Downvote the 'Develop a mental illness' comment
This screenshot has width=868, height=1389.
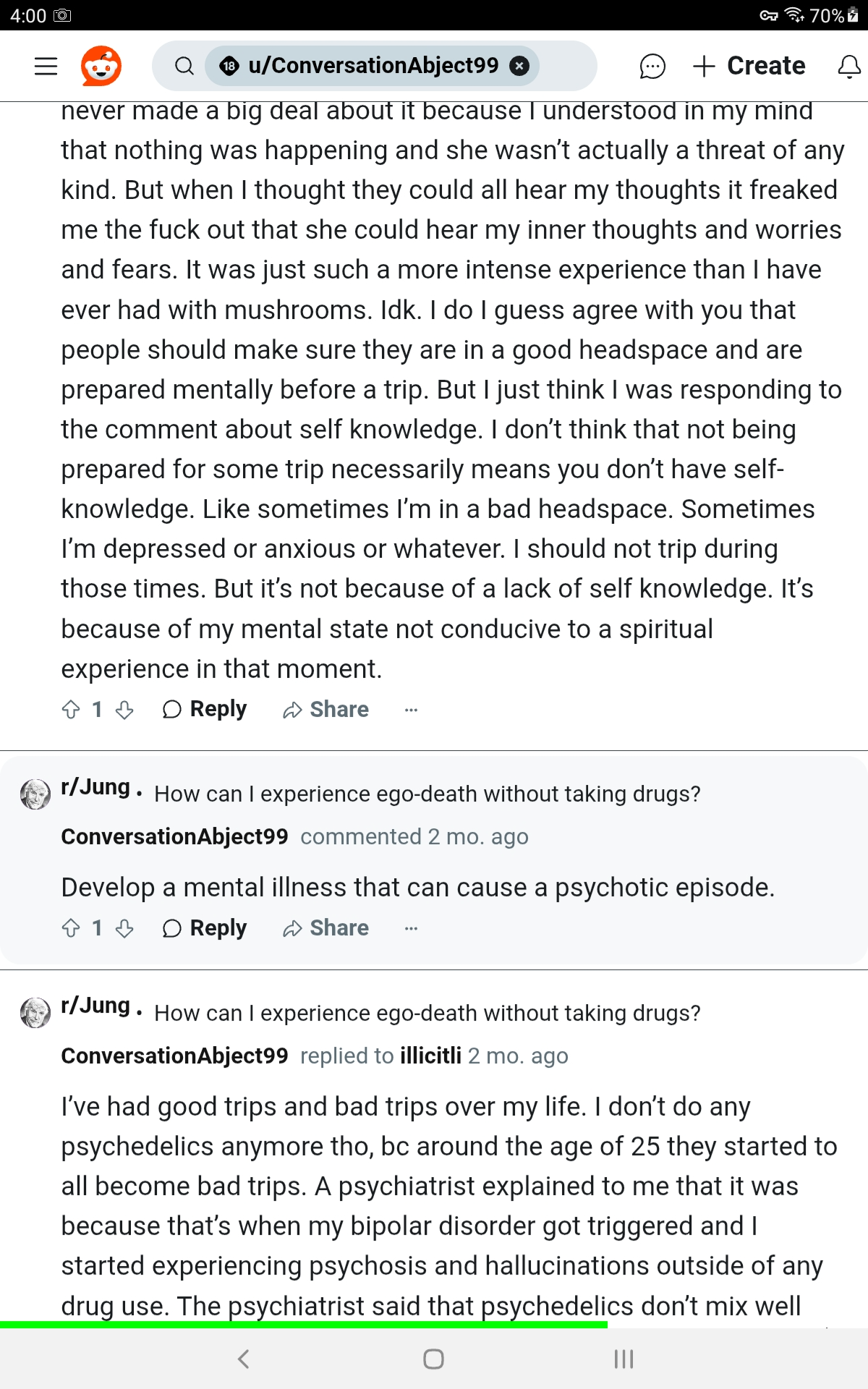coord(124,928)
